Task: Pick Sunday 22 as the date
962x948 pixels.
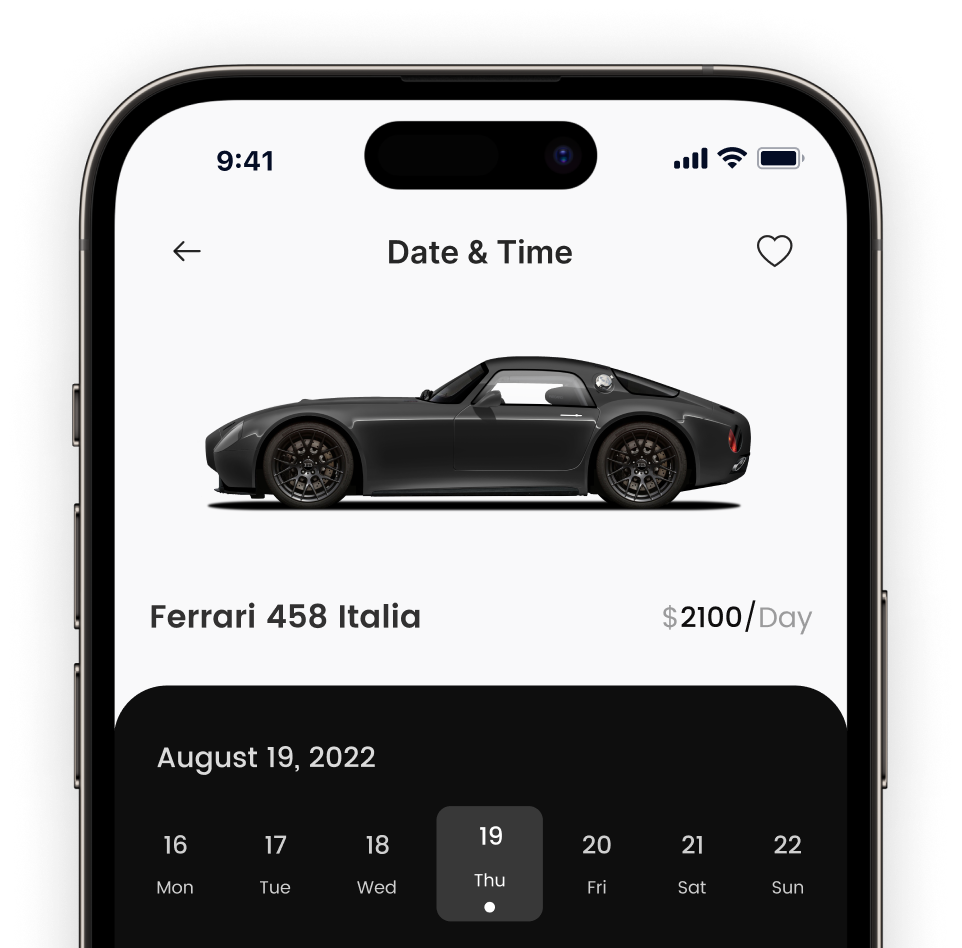Action: (787, 864)
